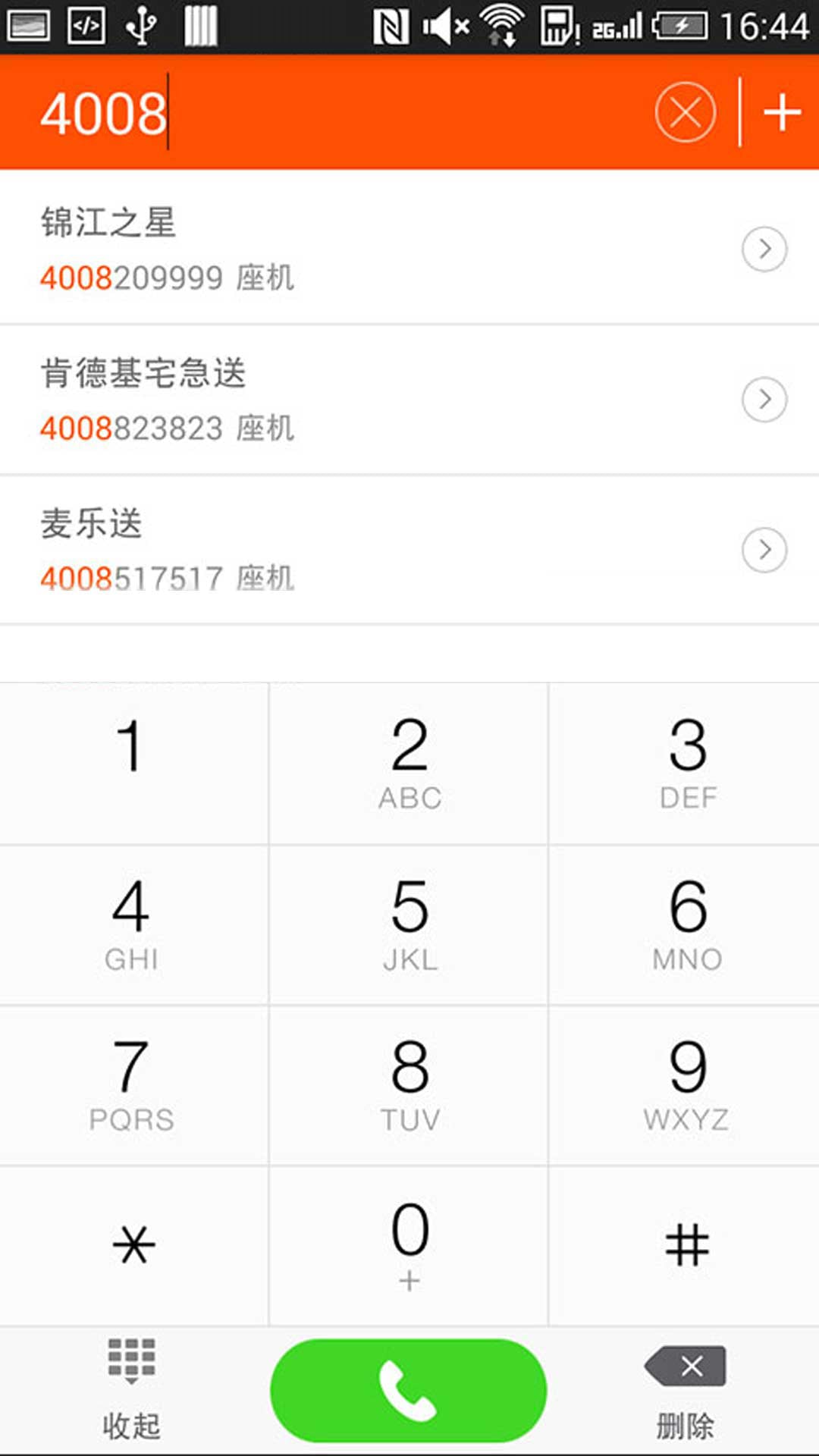Tap the clear X icon in search bar
819x1456 pixels.
(685, 112)
